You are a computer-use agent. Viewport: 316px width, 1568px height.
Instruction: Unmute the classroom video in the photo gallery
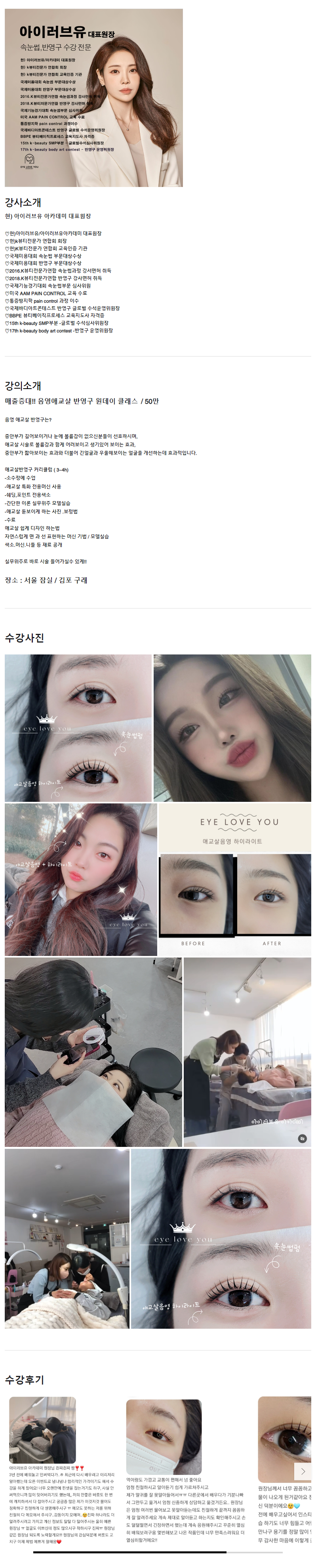point(302,1138)
